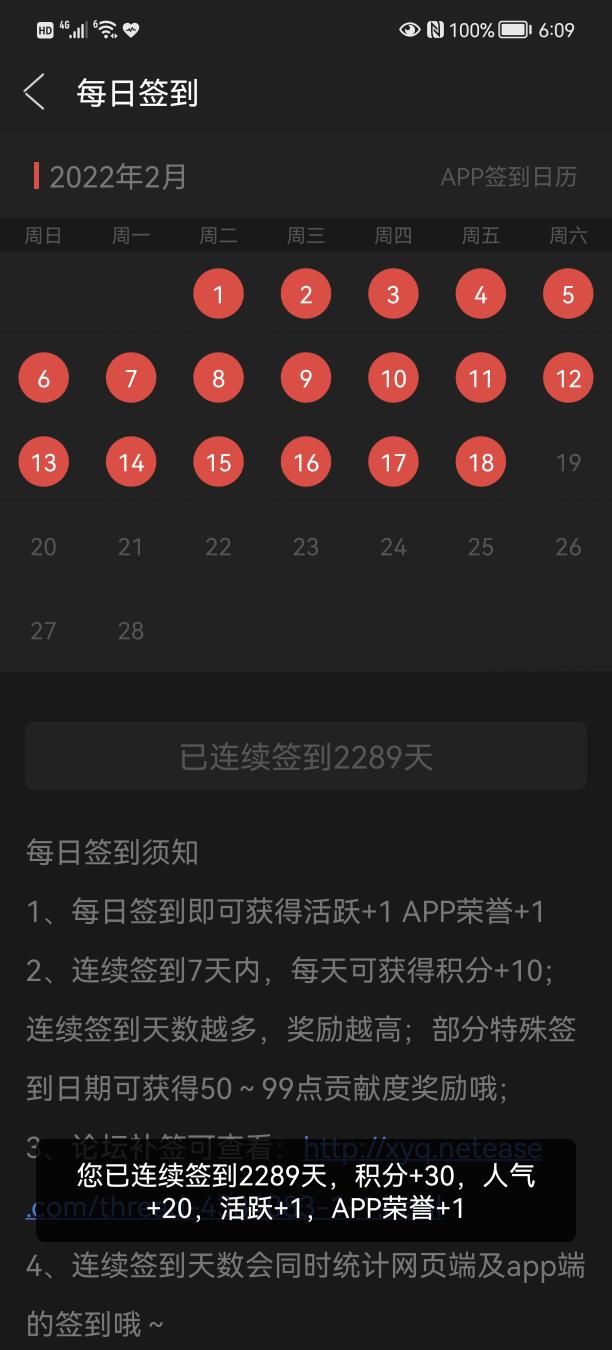Tap the 已连续签到2289天 button
This screenshot has height=1350, width=612.
[x=306, y=757]
